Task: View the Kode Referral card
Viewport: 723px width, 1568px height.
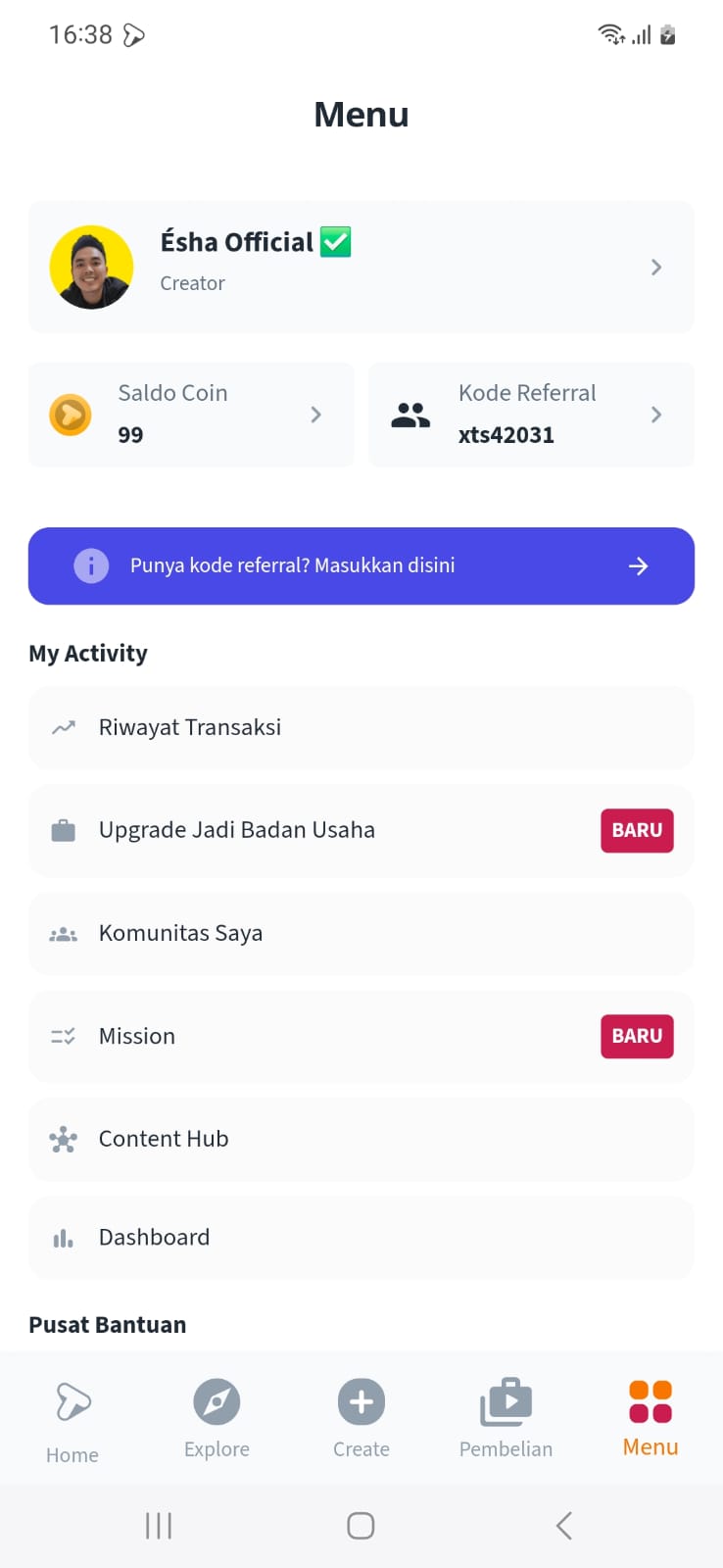Action: [531, 415]
